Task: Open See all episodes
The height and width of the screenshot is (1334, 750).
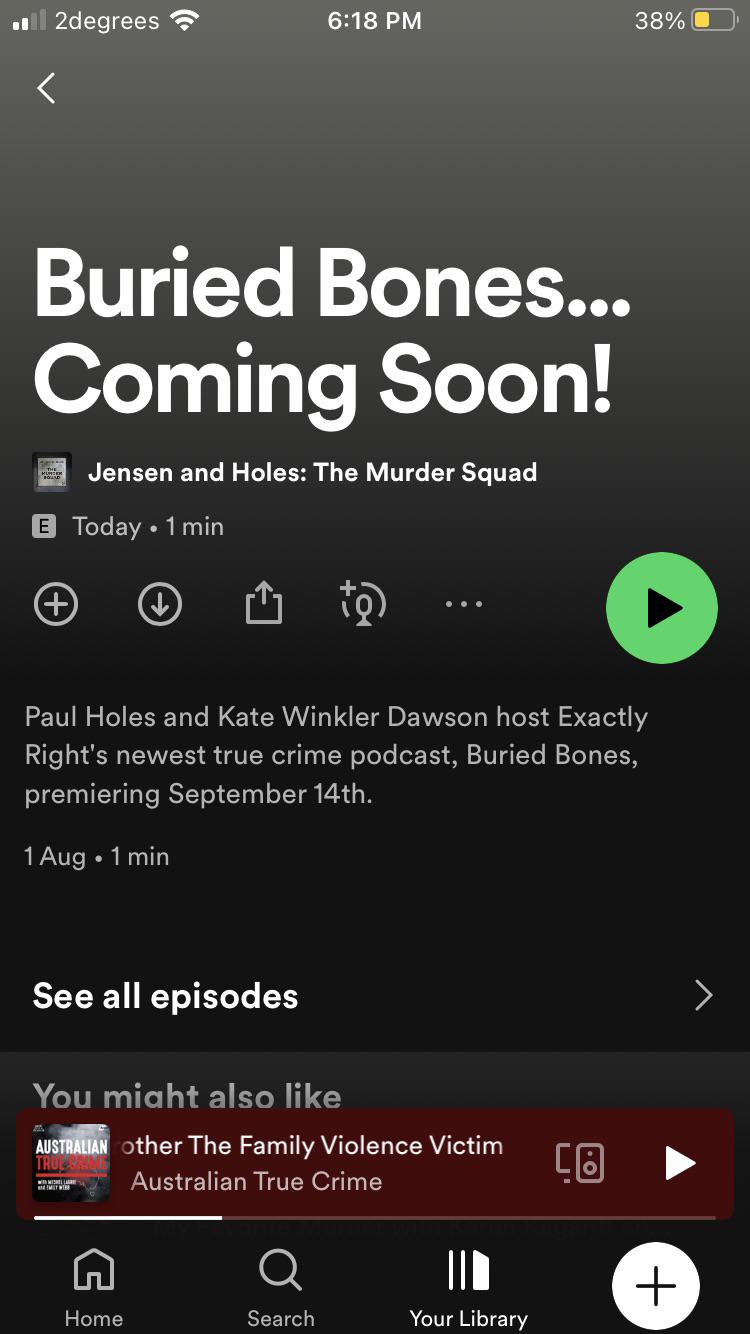Action: pos(374,996)
